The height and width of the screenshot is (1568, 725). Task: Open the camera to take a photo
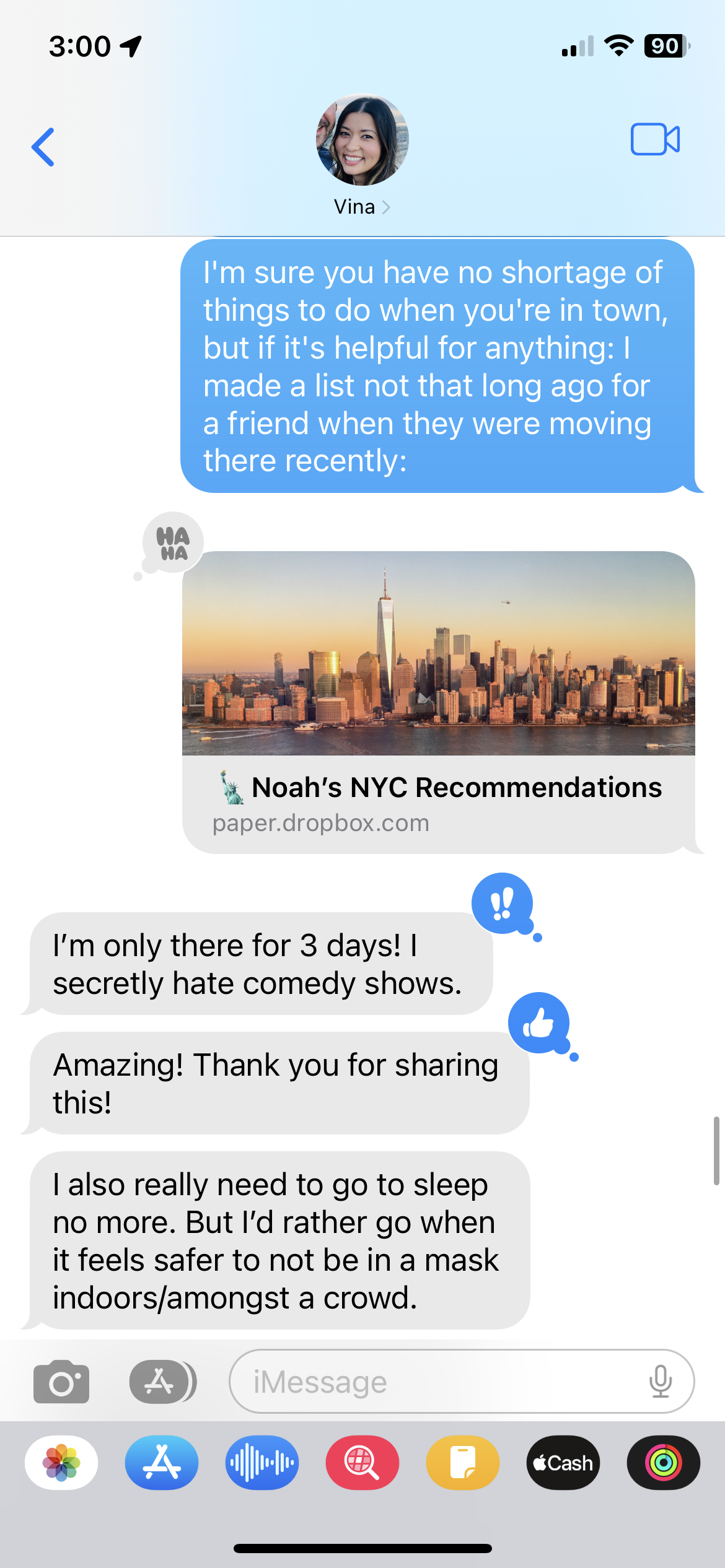pyautogui.click(x=61, y=1381)
